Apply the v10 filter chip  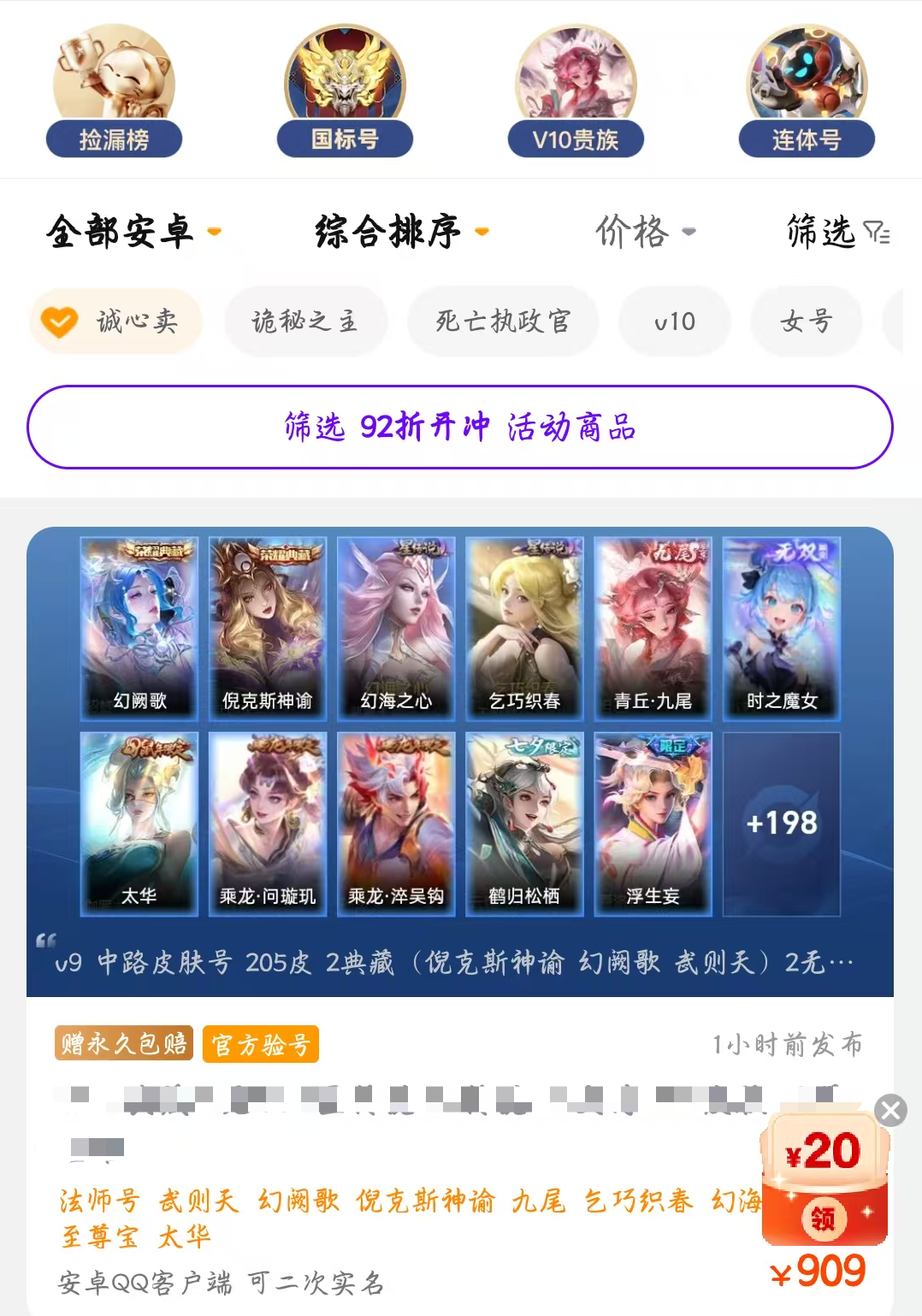click(x=675, y=322)
